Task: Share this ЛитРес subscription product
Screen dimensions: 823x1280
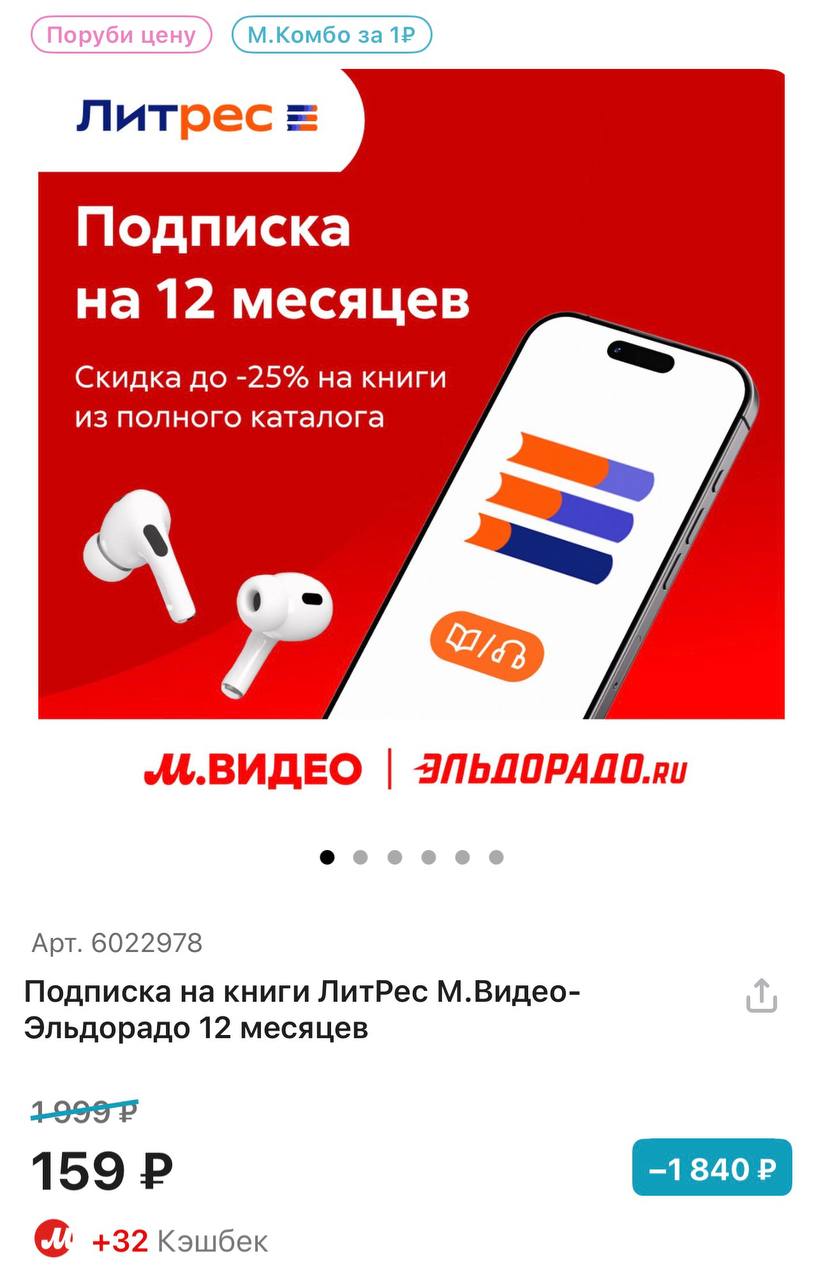Action: [x=761, y=996]
